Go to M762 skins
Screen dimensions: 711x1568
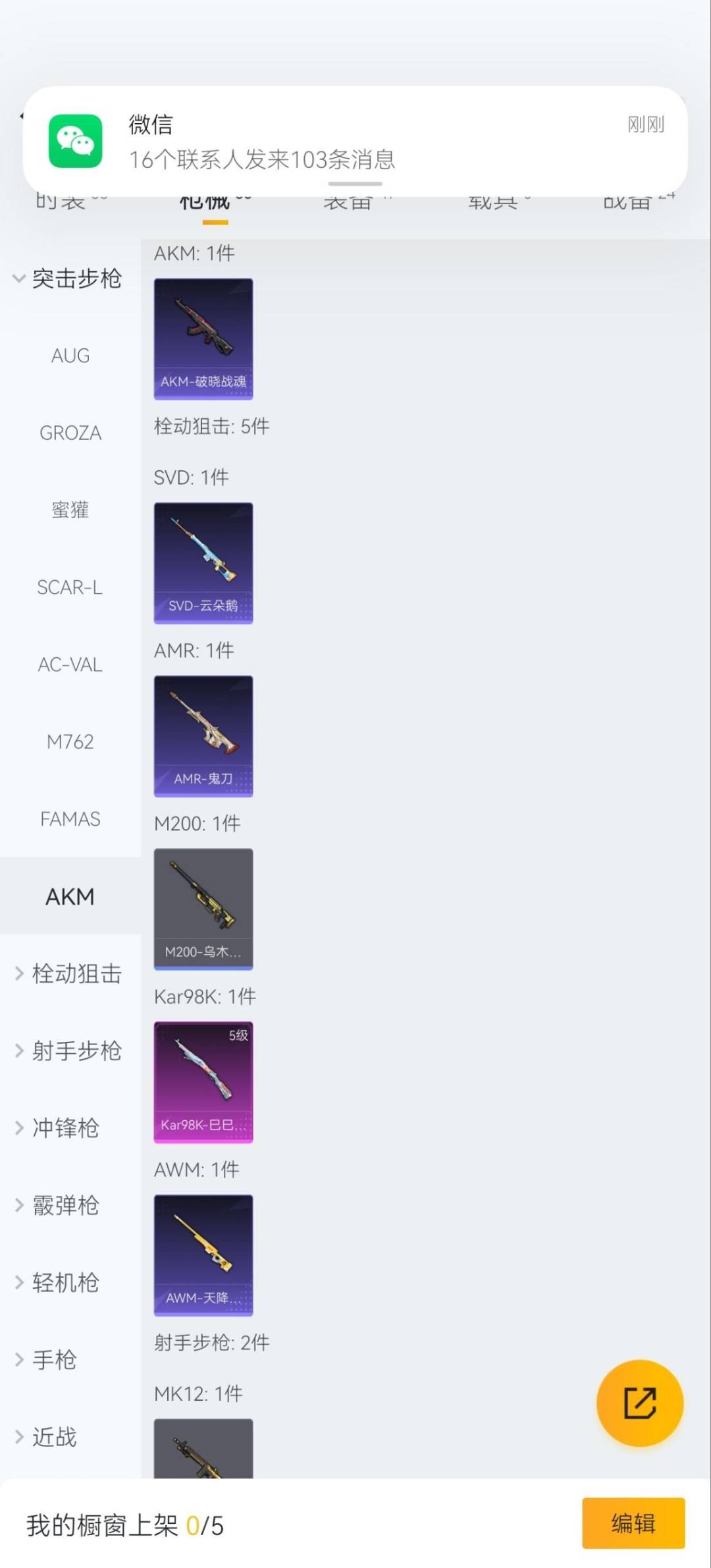coord(70,742)
